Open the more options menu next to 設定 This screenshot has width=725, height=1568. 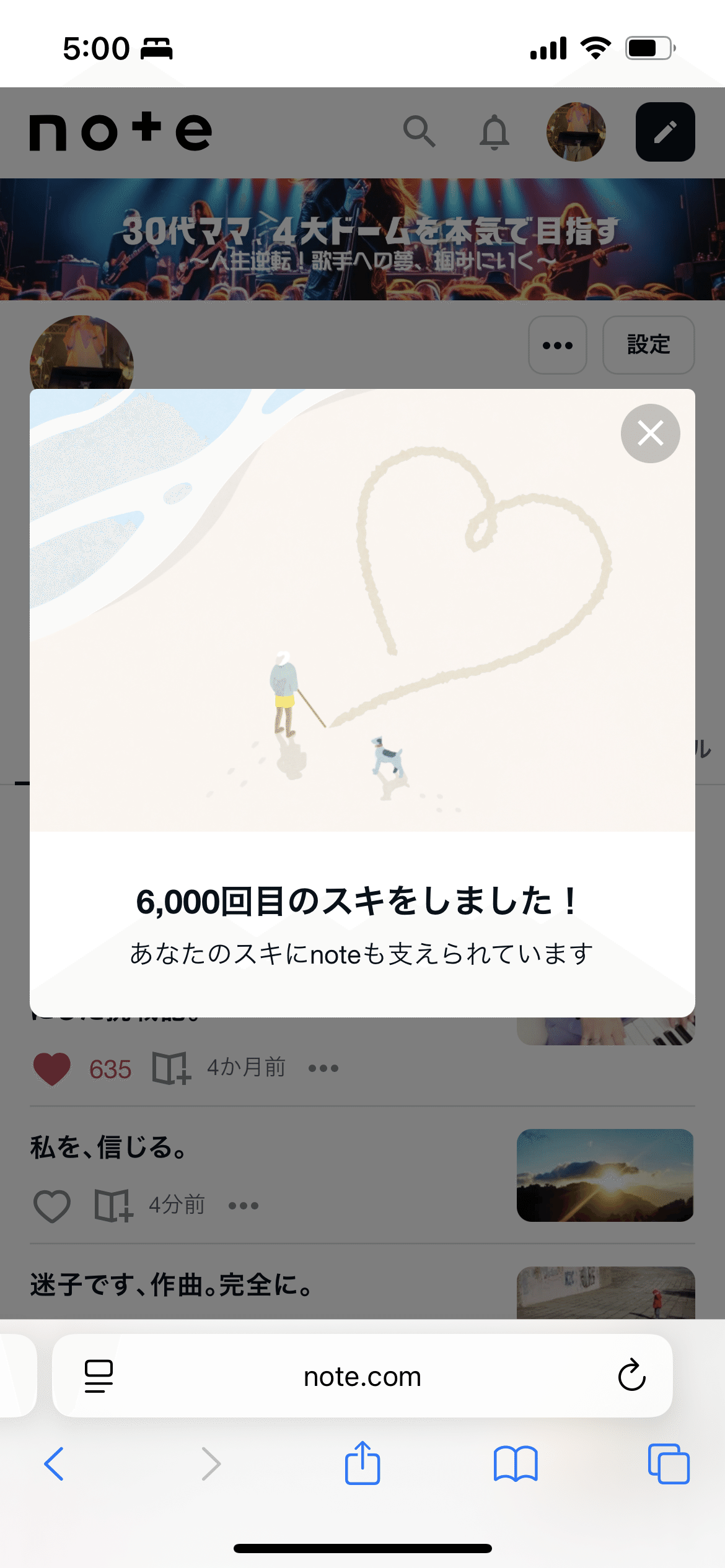[x=557, y=345]
